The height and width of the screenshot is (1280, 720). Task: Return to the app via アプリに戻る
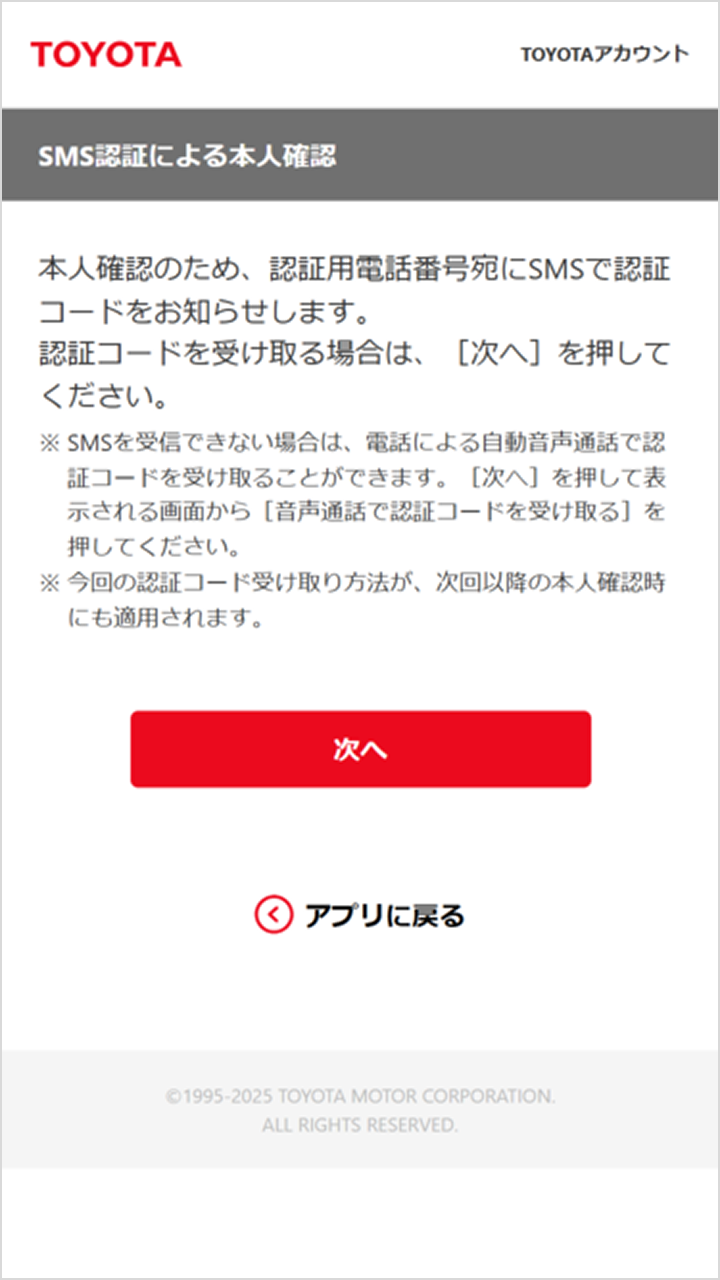(x=360, y=915)
